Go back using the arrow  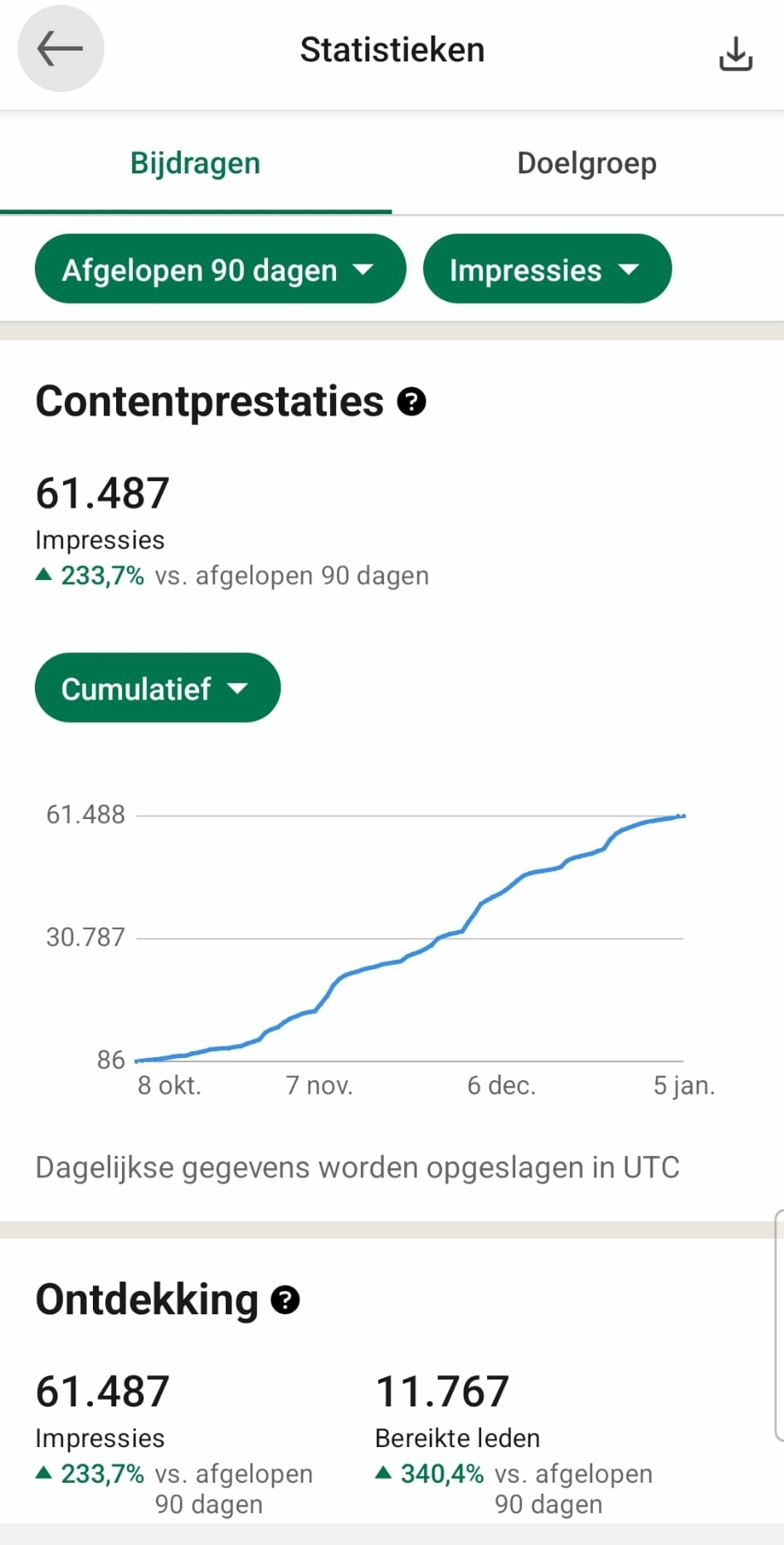(x=61, y=49)
